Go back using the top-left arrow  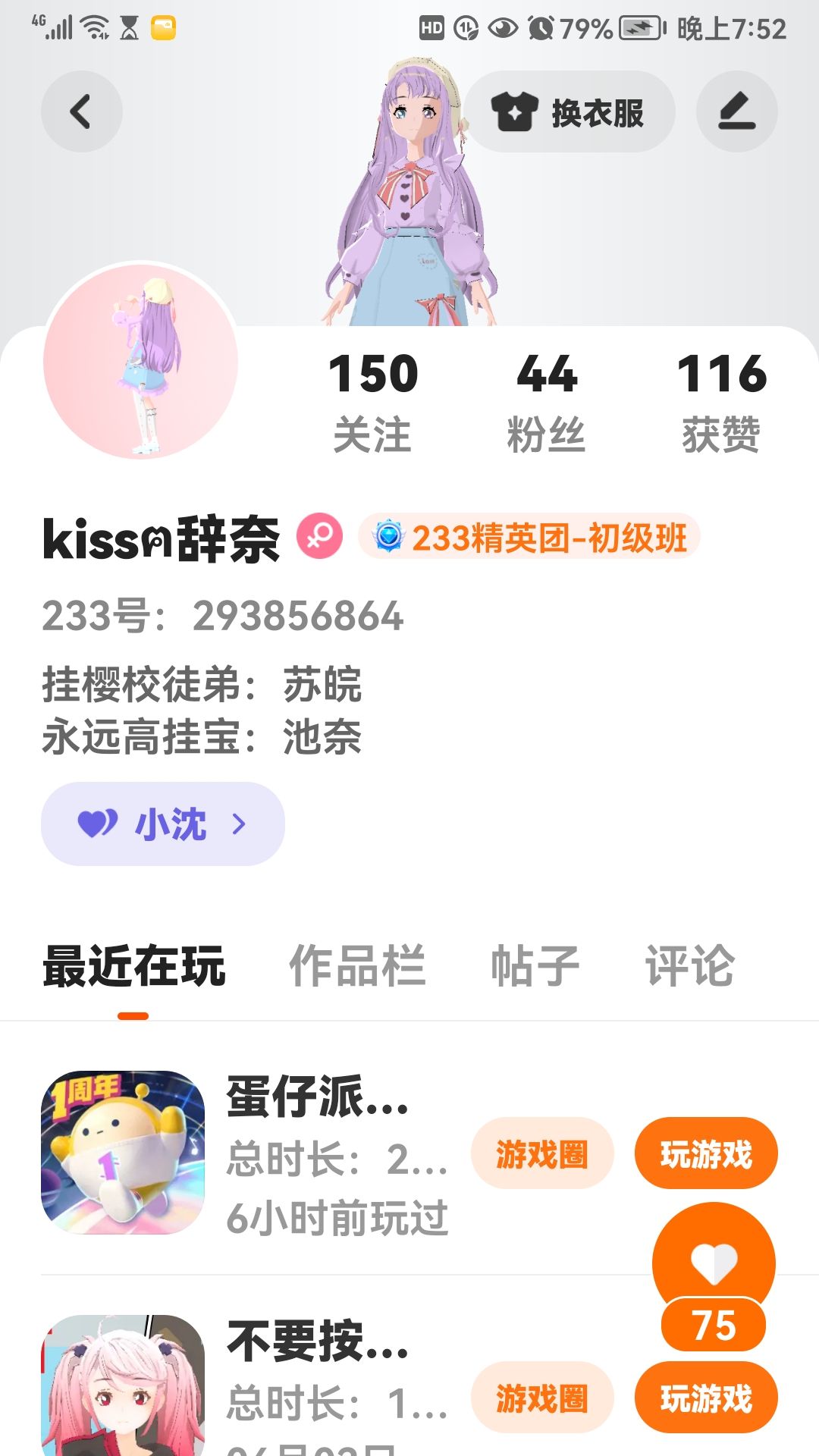point(81,111)
